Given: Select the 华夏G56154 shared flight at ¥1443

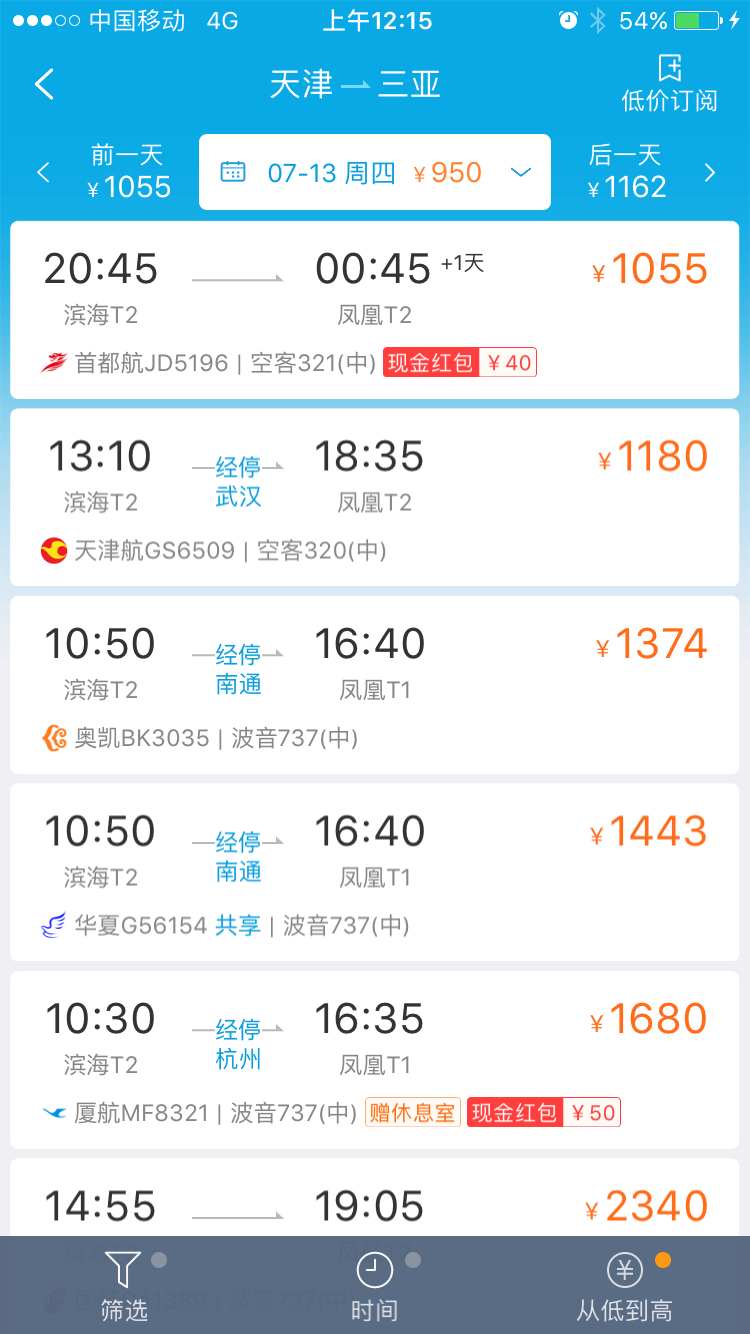Looking at the screenshot, I should click(375, 872).
